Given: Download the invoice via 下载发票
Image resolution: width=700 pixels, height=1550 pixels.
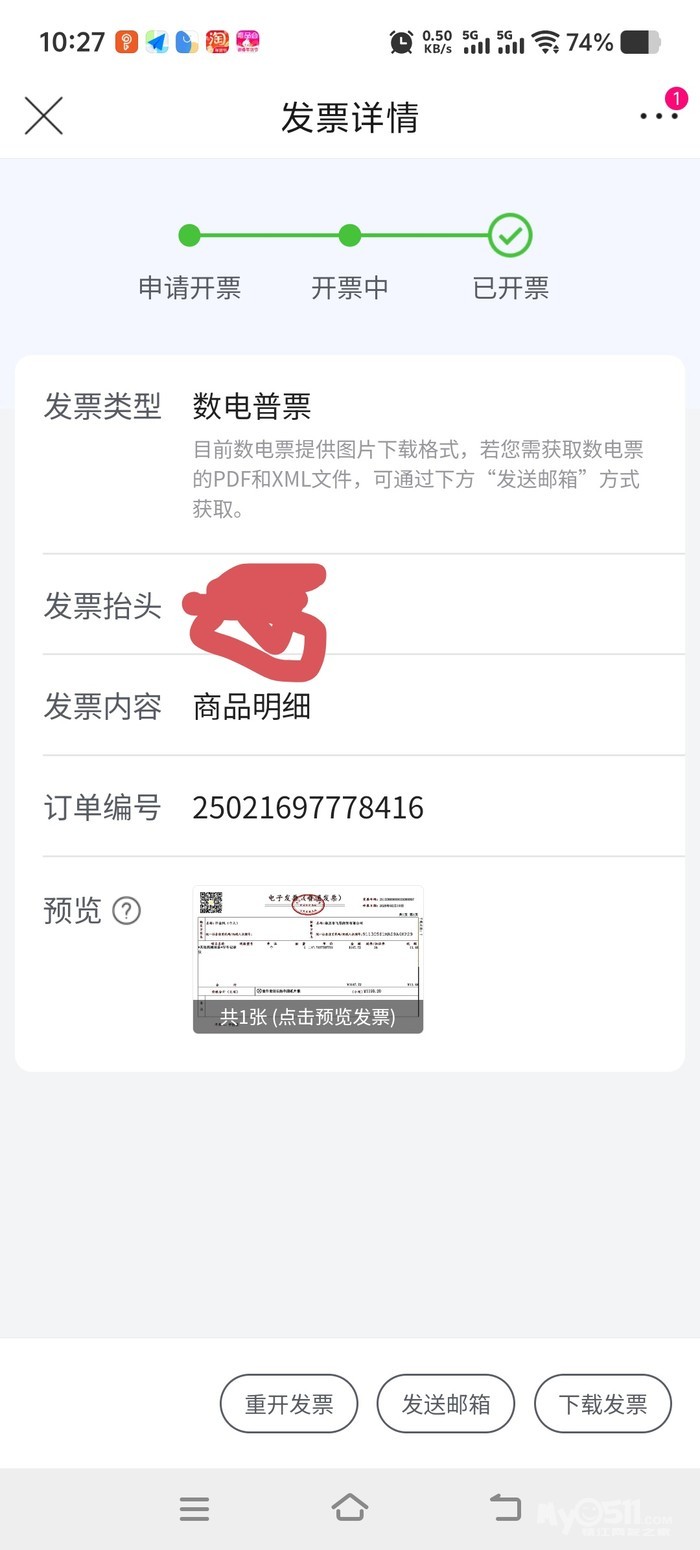Looking at the screenshot, I should pos(603,1404).
